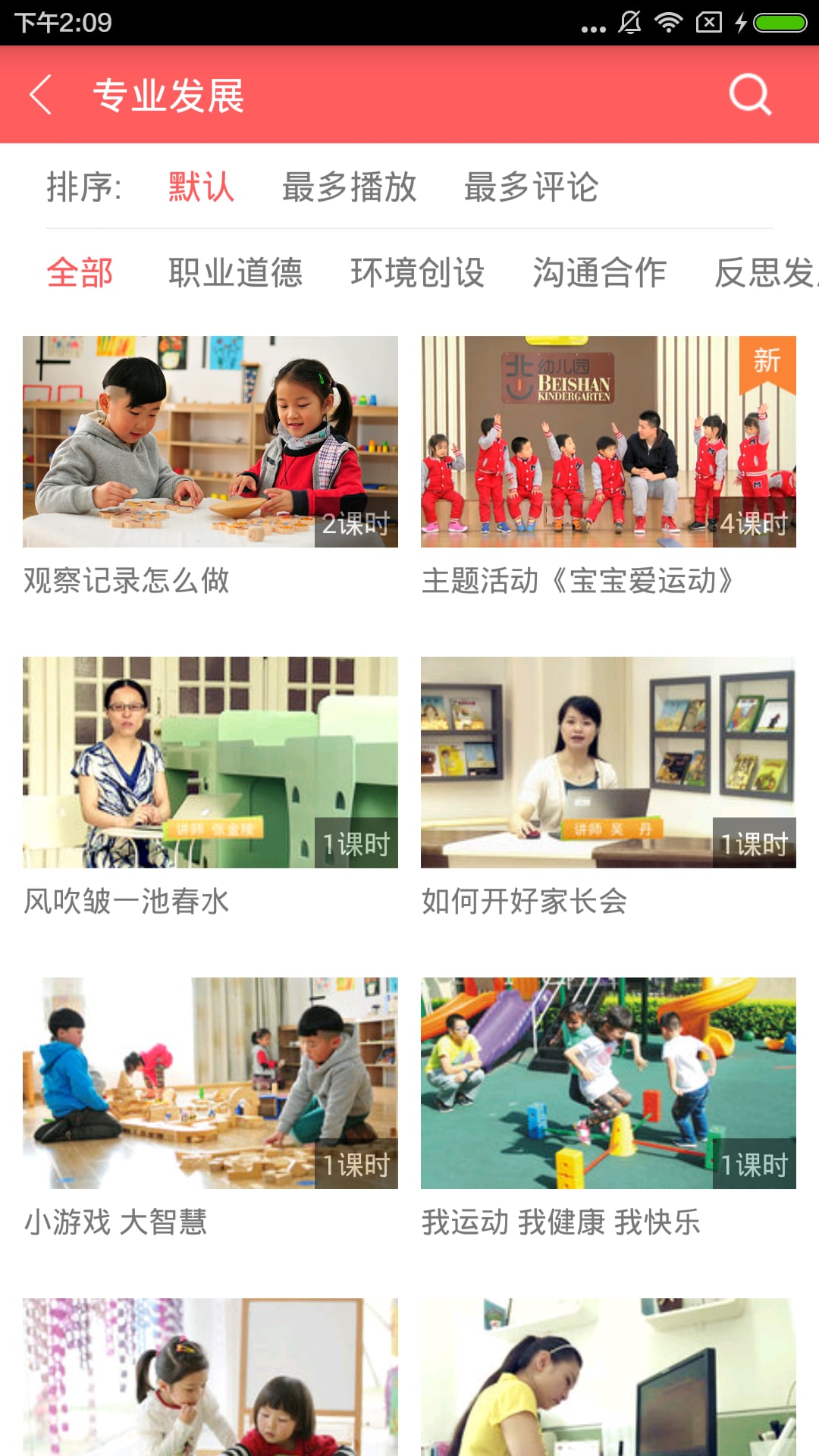Switch to 职业道德 category
The height and width of the screenshot is (1456, 819).
click(x=235, y=272)
